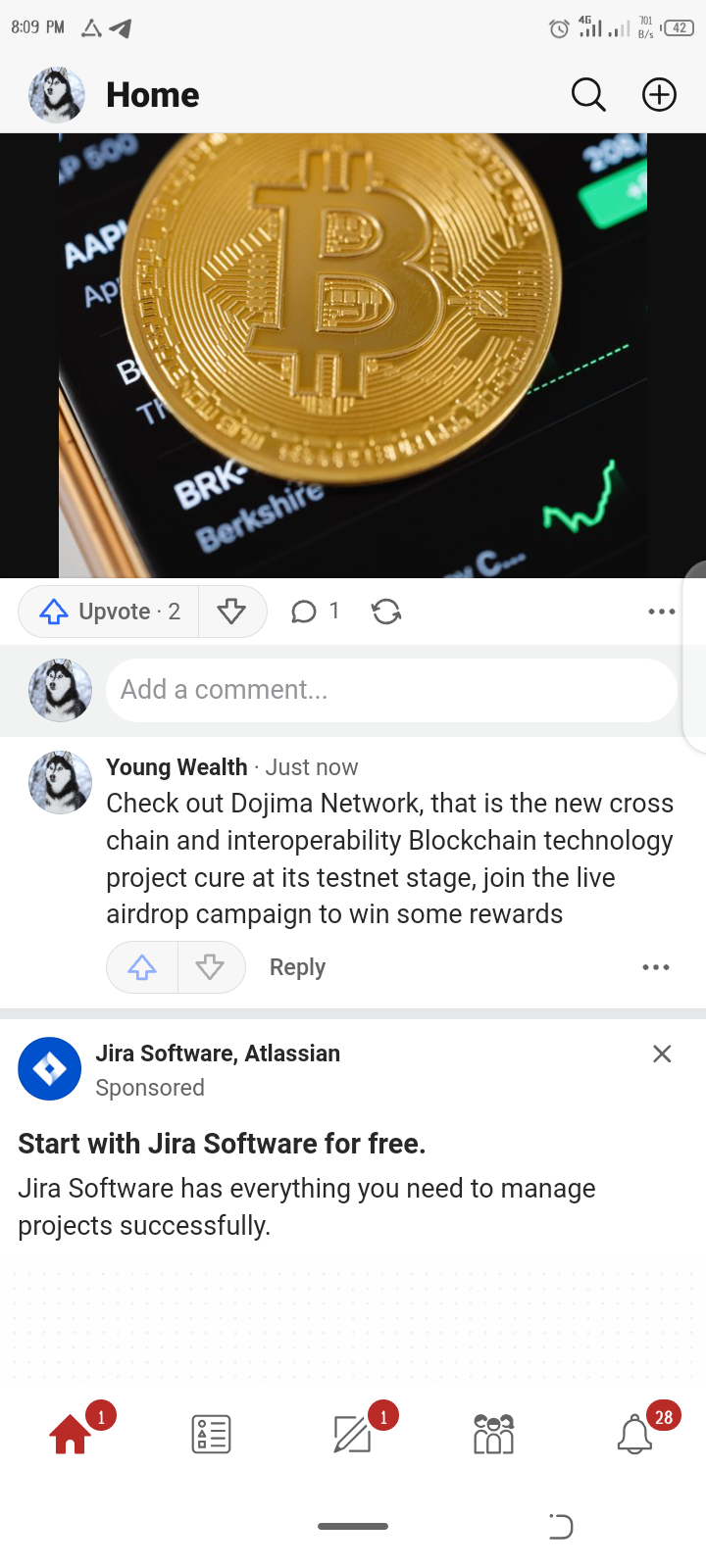This screenshot has height=1568, width=706.
Task: Open the search icon
Action: pos(588,95)
